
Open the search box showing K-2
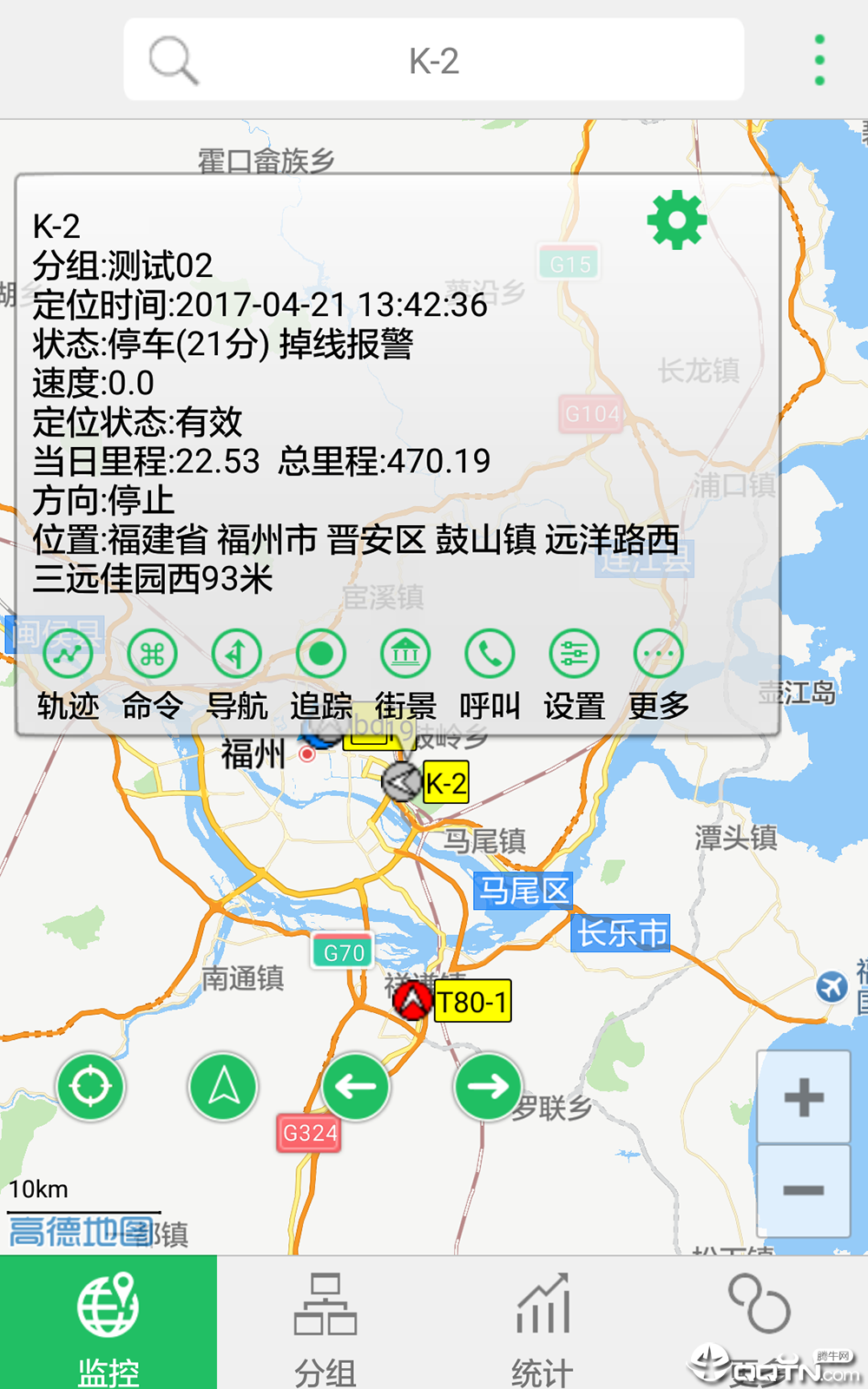pos(434,61)
